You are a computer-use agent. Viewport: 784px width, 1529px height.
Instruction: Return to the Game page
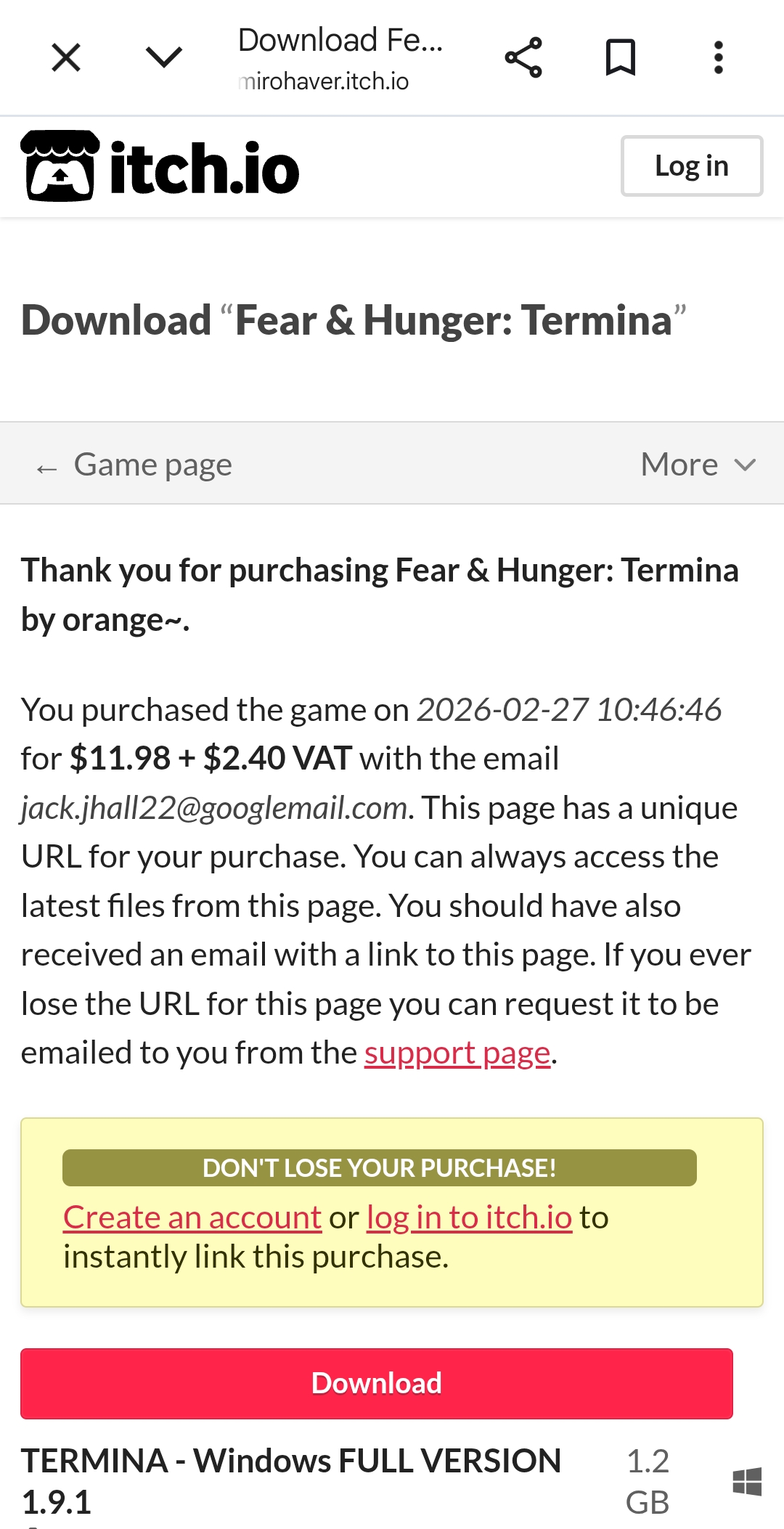click(135, 465)
